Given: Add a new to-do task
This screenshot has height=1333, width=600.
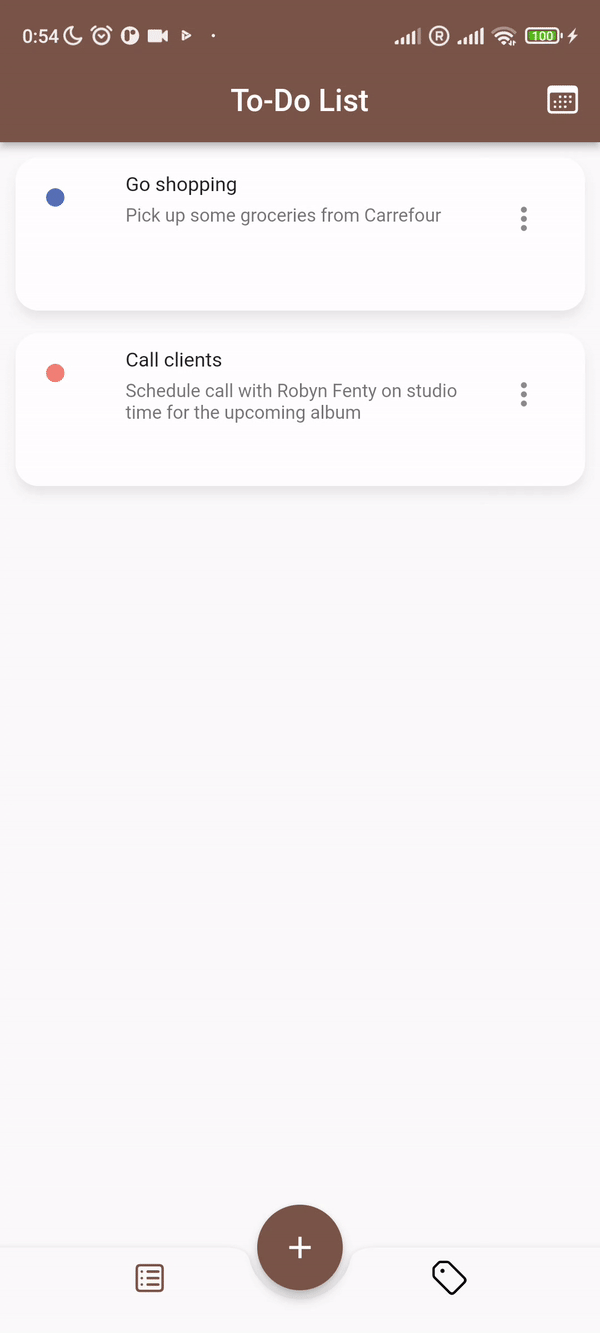Looking at the screenshot, I should point(300,1247).
